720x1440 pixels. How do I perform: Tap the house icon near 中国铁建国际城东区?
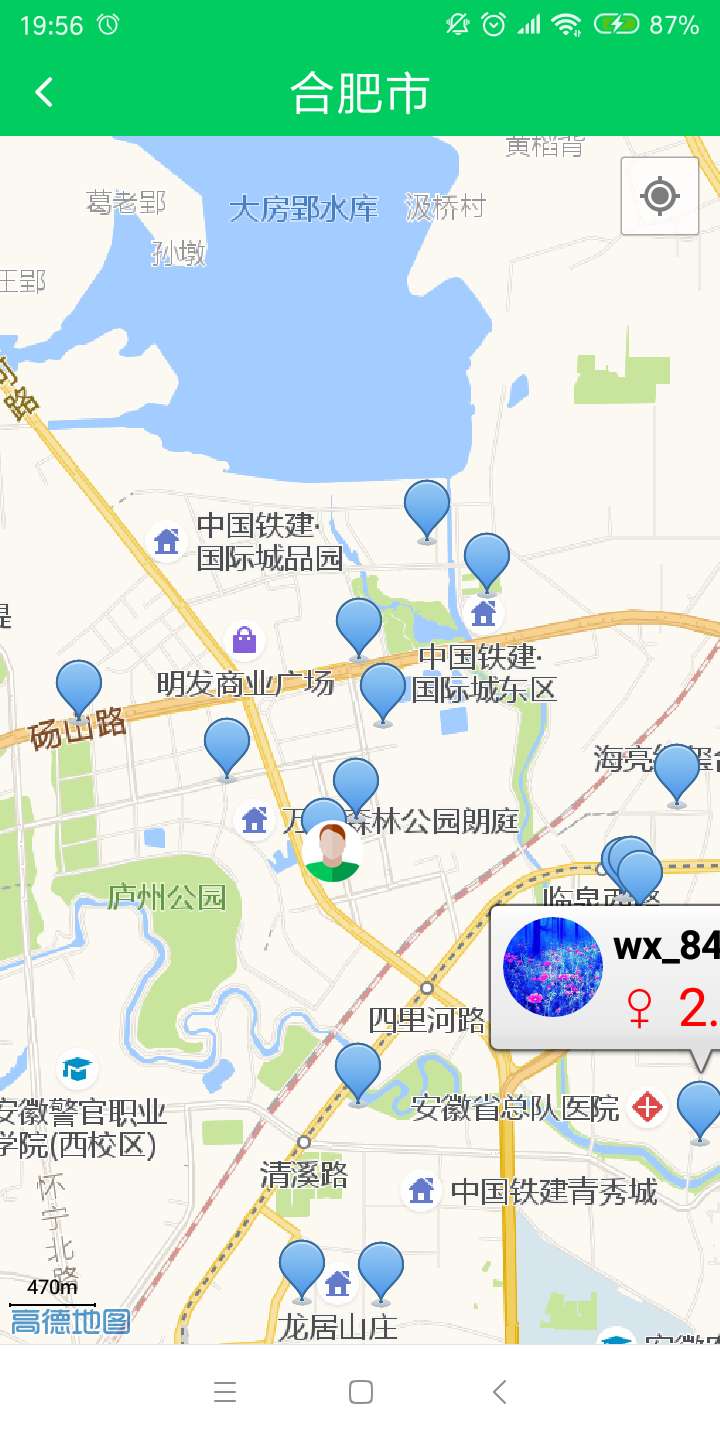click(x=483, y=612)
